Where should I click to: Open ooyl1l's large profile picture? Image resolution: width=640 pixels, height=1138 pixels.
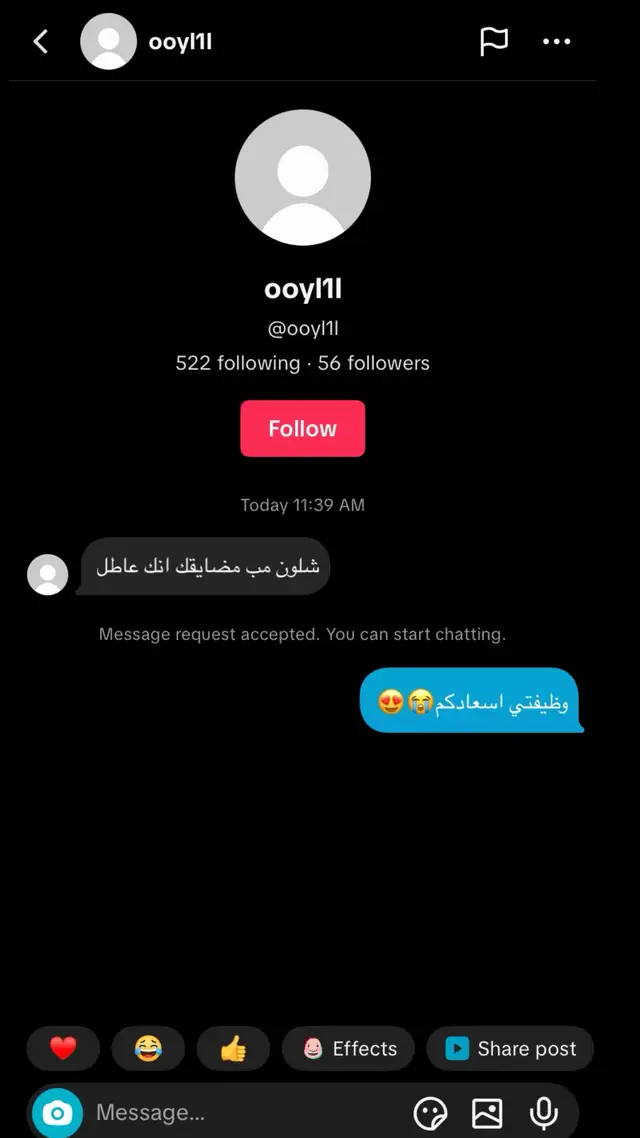(x=303, y=177)
